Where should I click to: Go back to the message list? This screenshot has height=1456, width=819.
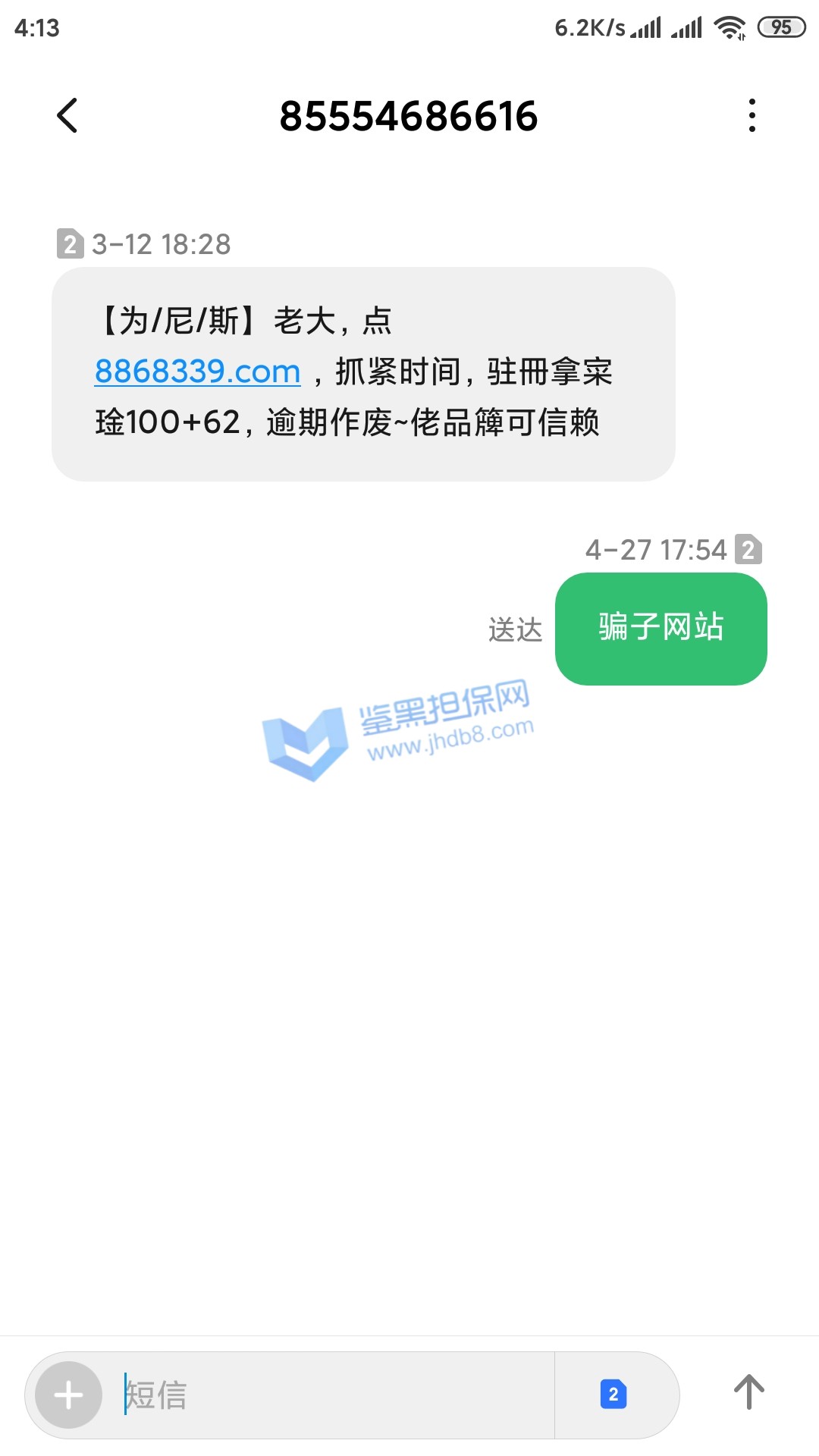(67, 116)
